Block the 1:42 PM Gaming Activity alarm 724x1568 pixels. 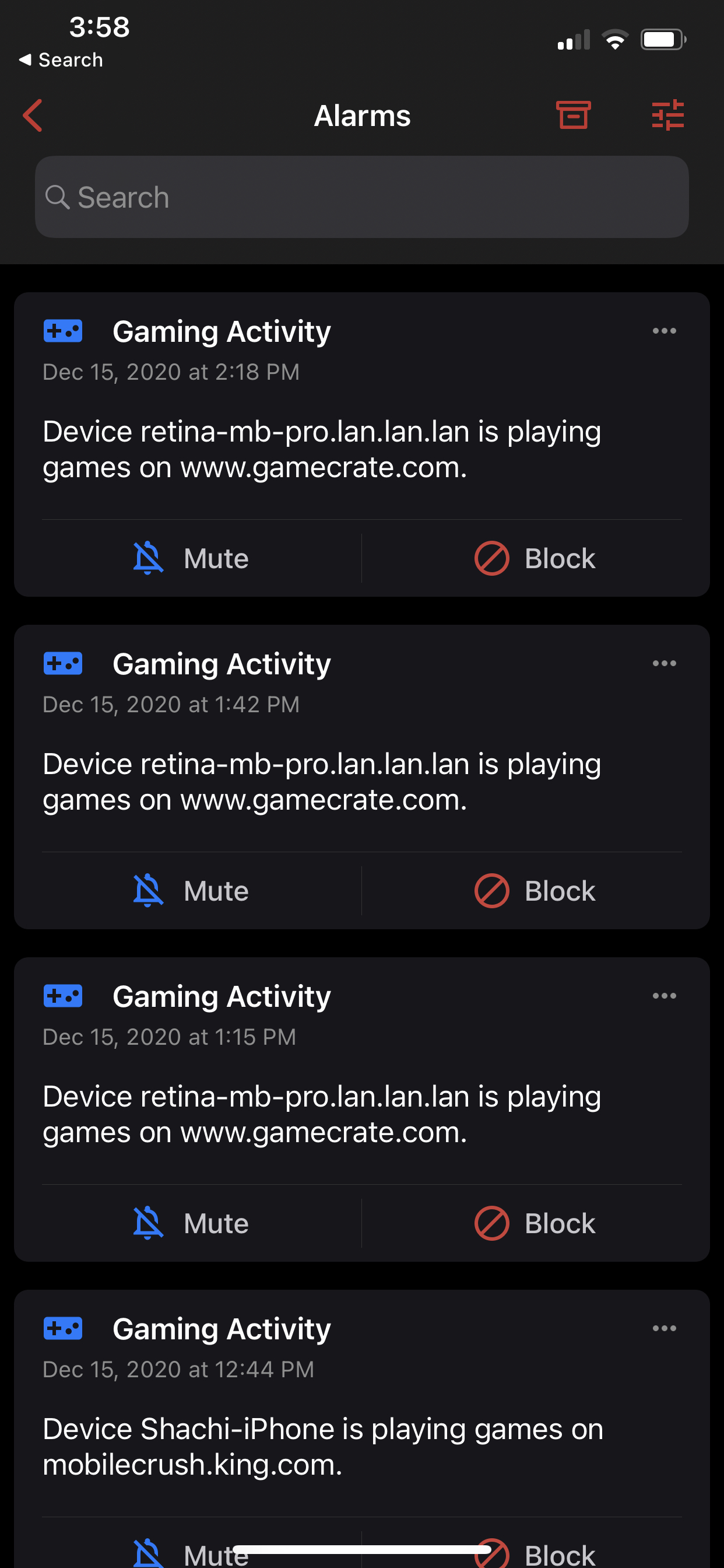point(535,891)
